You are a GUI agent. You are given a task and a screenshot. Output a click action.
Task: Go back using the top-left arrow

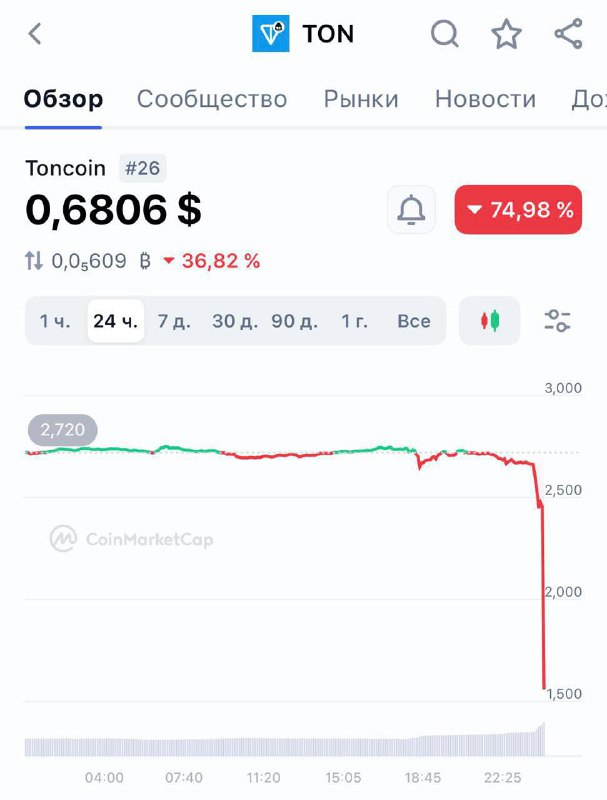coord(35,34)
